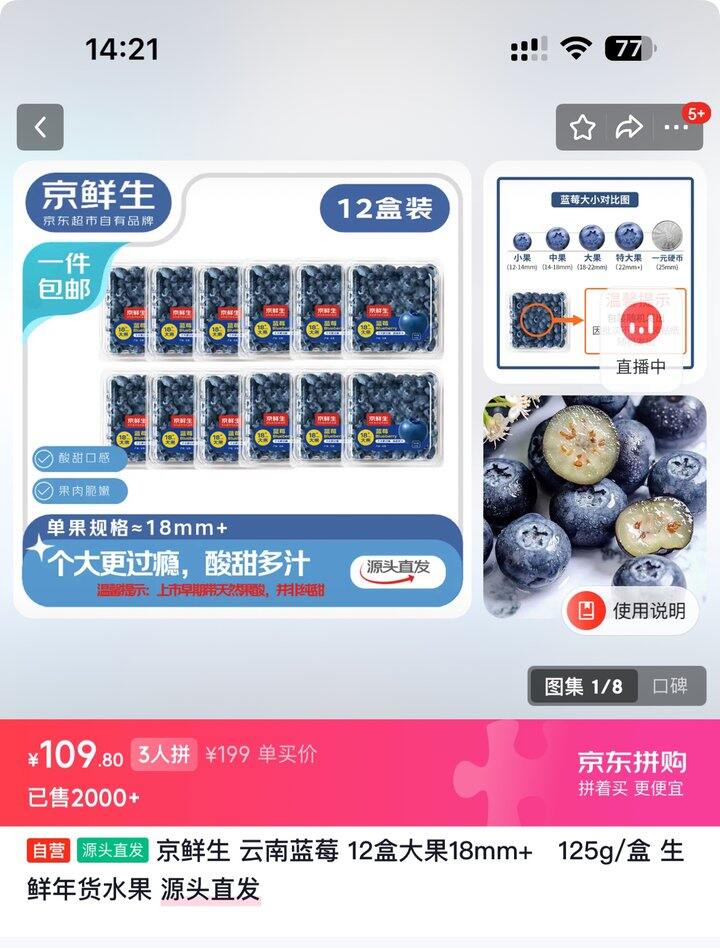This screenshot has width=720, height=948.
Task: Open the close-up blueberry photo
Action: click(594, 480)
